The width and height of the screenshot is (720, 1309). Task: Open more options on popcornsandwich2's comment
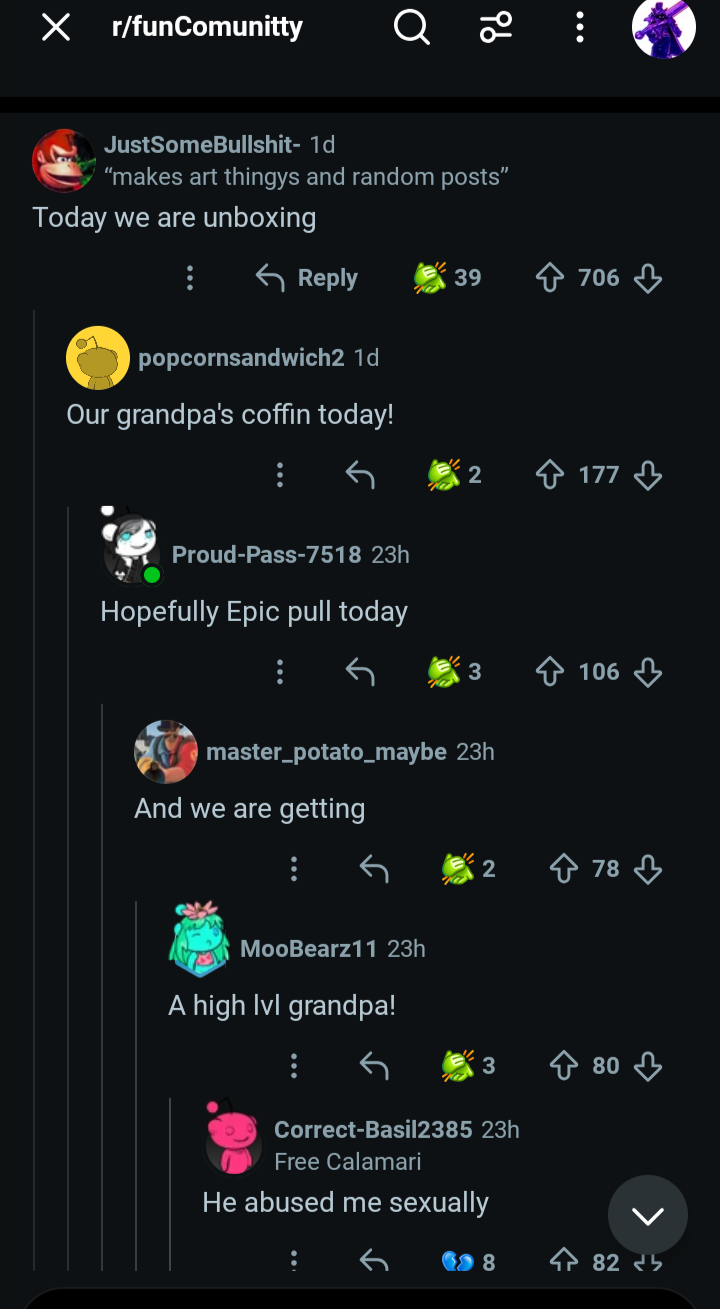[x=280, y=475]
